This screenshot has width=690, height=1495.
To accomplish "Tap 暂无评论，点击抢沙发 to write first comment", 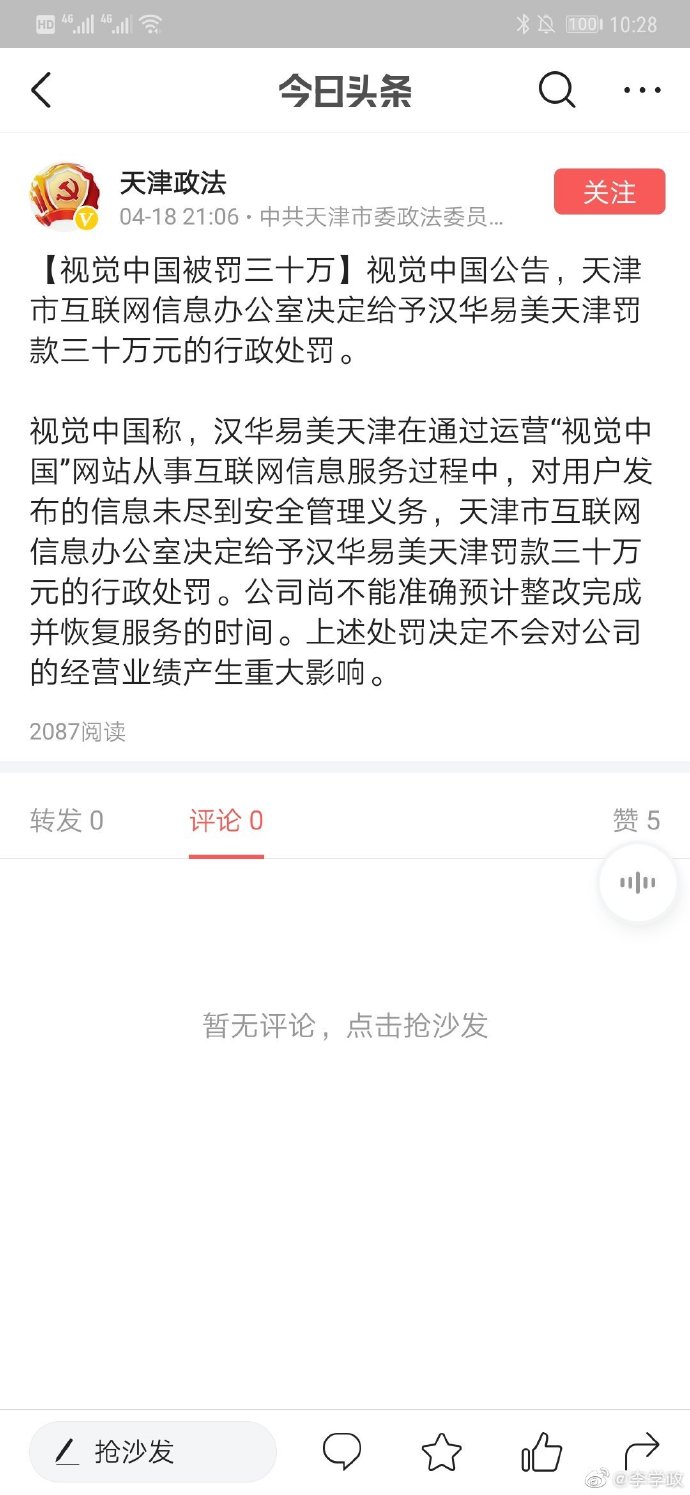I will coord(345,1025).
